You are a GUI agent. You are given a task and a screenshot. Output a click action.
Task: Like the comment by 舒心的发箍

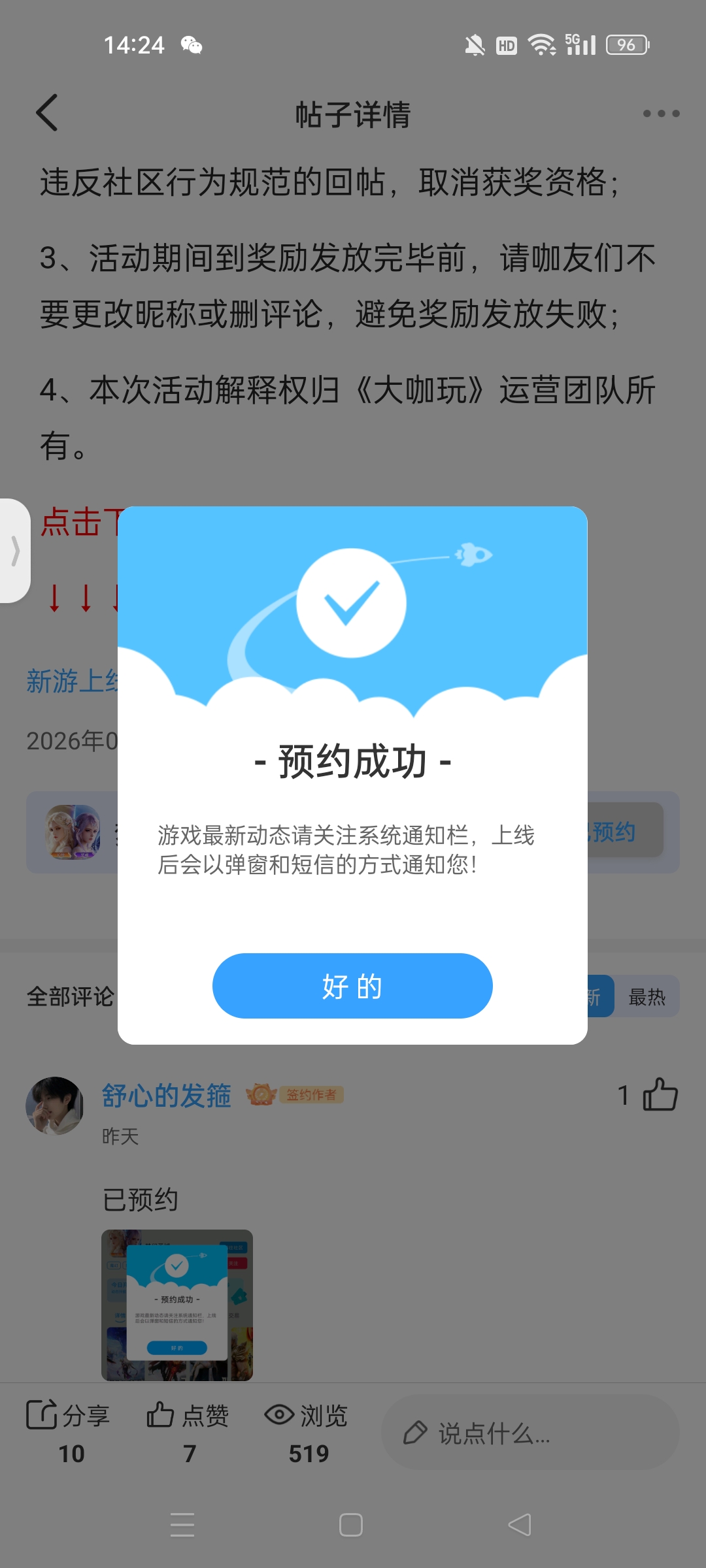tap(660, 1095)
